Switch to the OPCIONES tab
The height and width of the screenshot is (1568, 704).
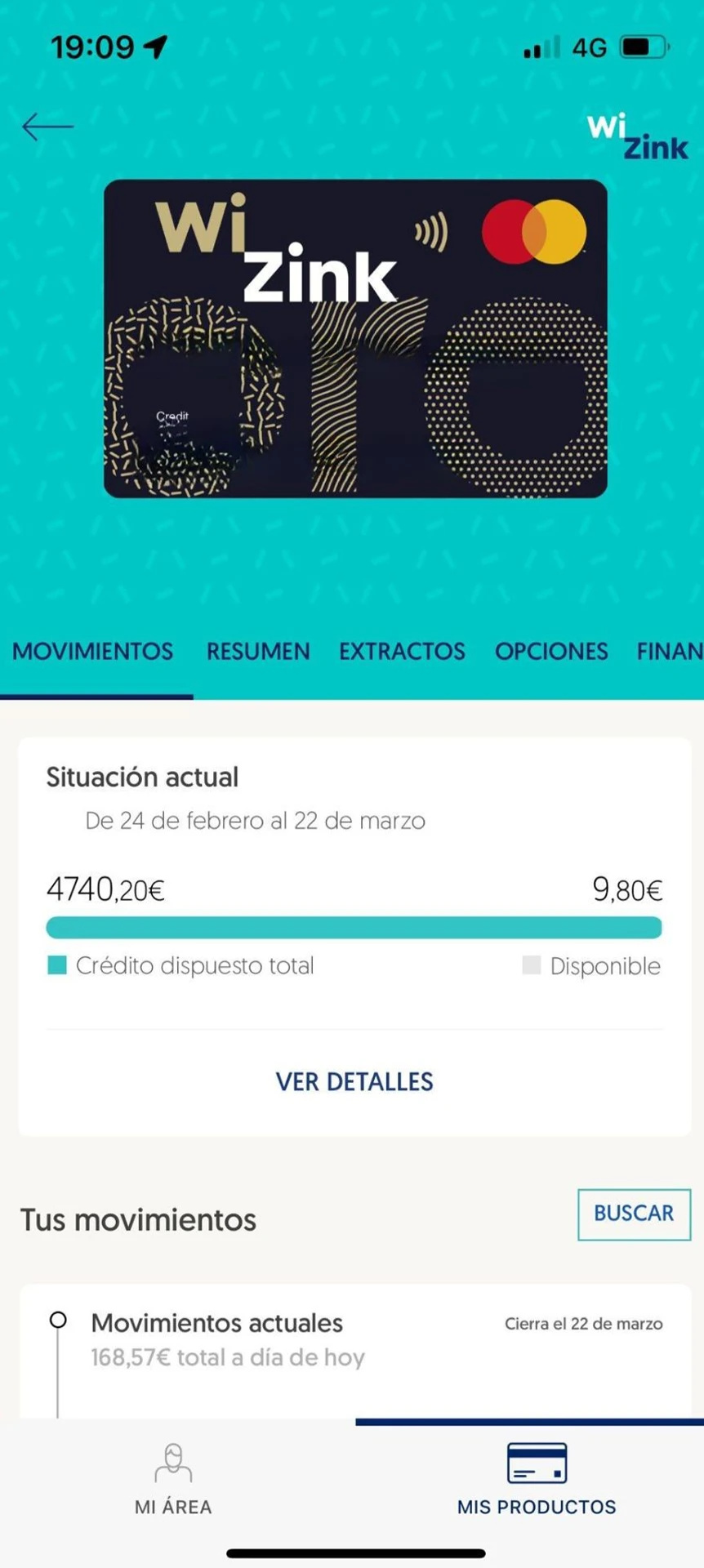pos(551,651)
